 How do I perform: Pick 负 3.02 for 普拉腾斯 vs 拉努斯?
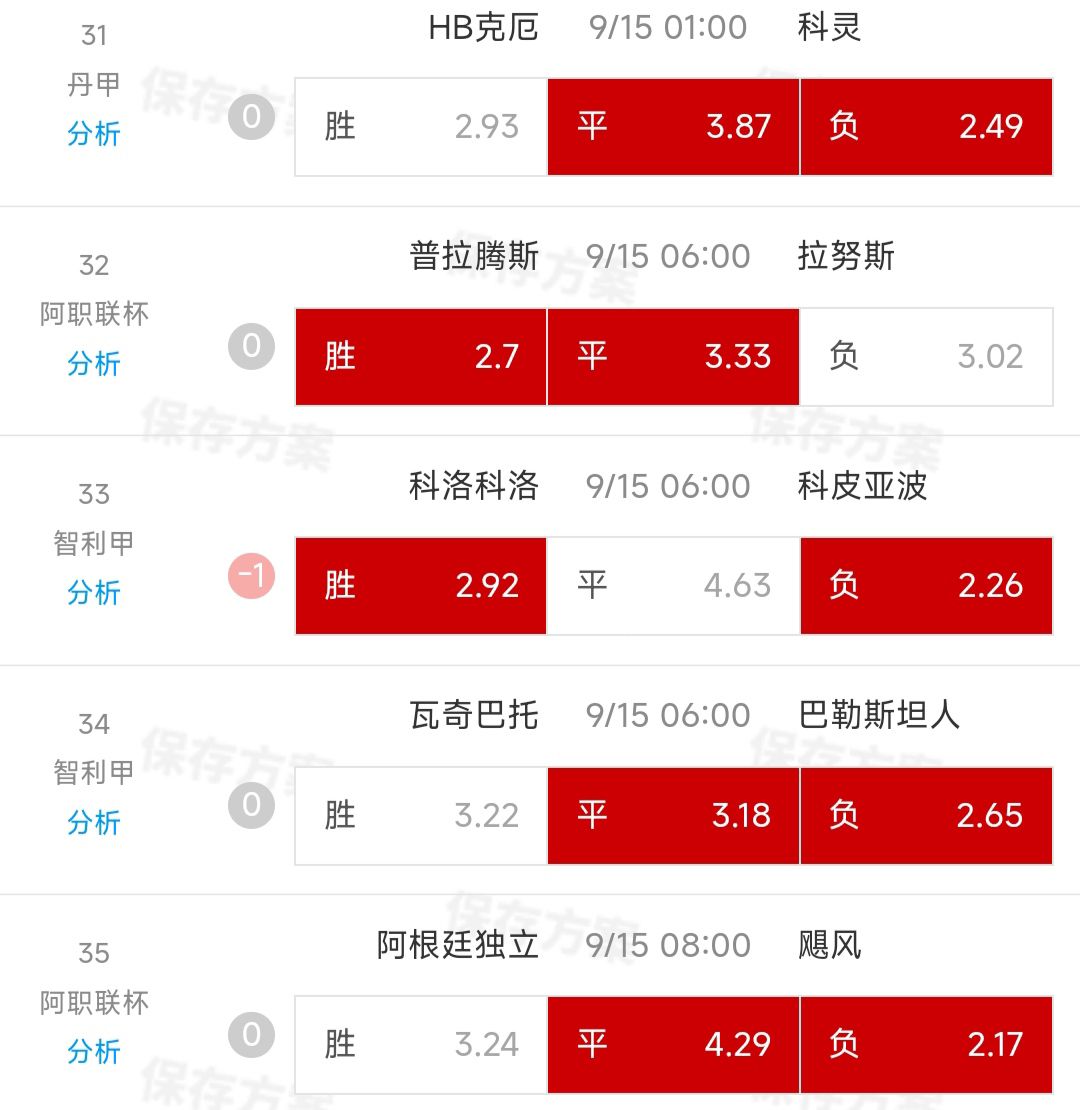[926, 357]
